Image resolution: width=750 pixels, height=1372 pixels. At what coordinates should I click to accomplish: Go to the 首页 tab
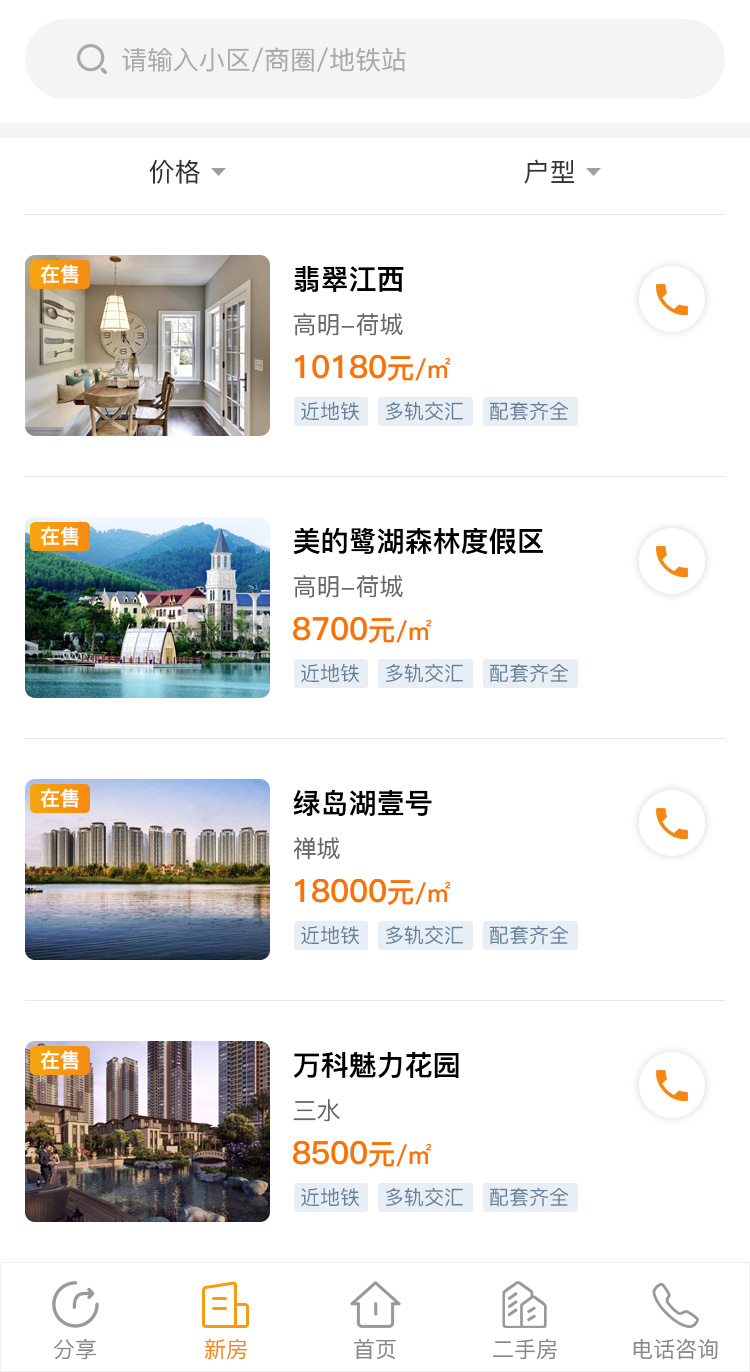pyautogui.click(x=375, y=1320)
